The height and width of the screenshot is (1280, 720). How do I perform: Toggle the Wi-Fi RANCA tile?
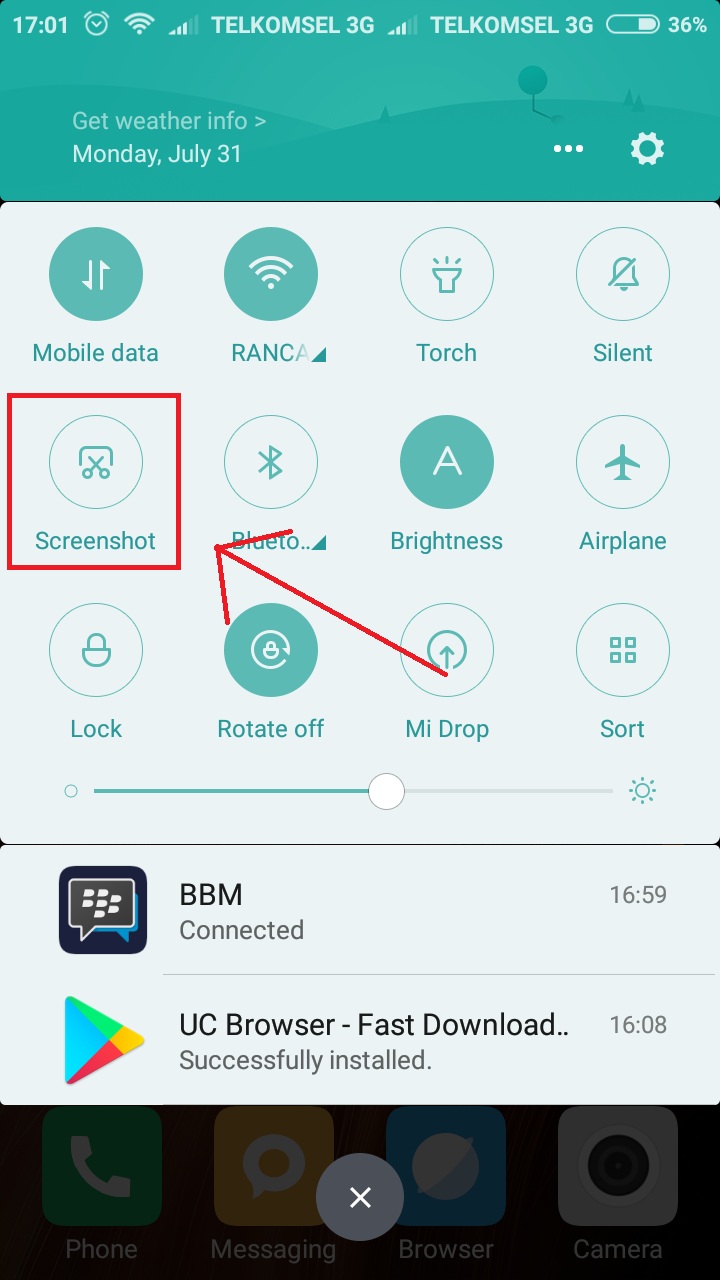pos(271,274)
